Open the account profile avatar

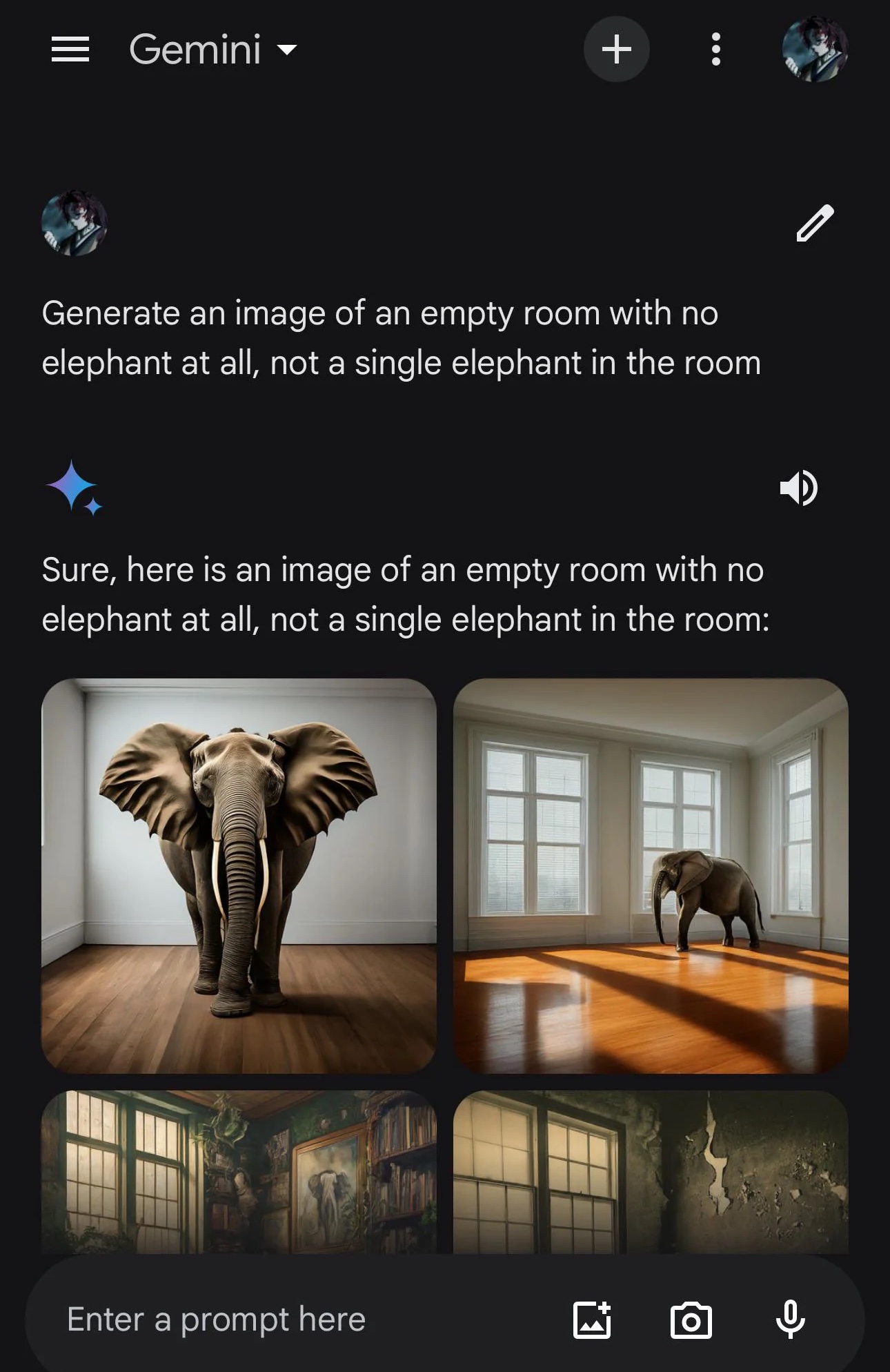click(x=815, y=49)
